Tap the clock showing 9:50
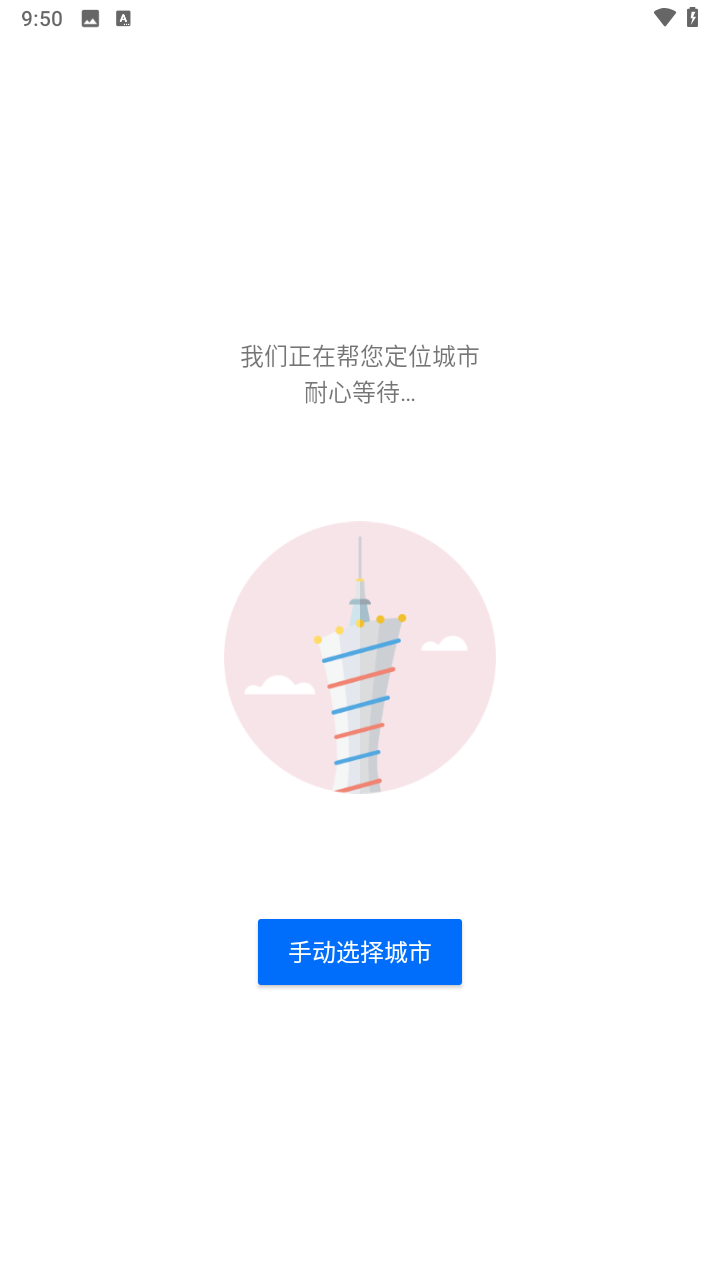The width and height of the screenshot is (720, 1280). 41,17
